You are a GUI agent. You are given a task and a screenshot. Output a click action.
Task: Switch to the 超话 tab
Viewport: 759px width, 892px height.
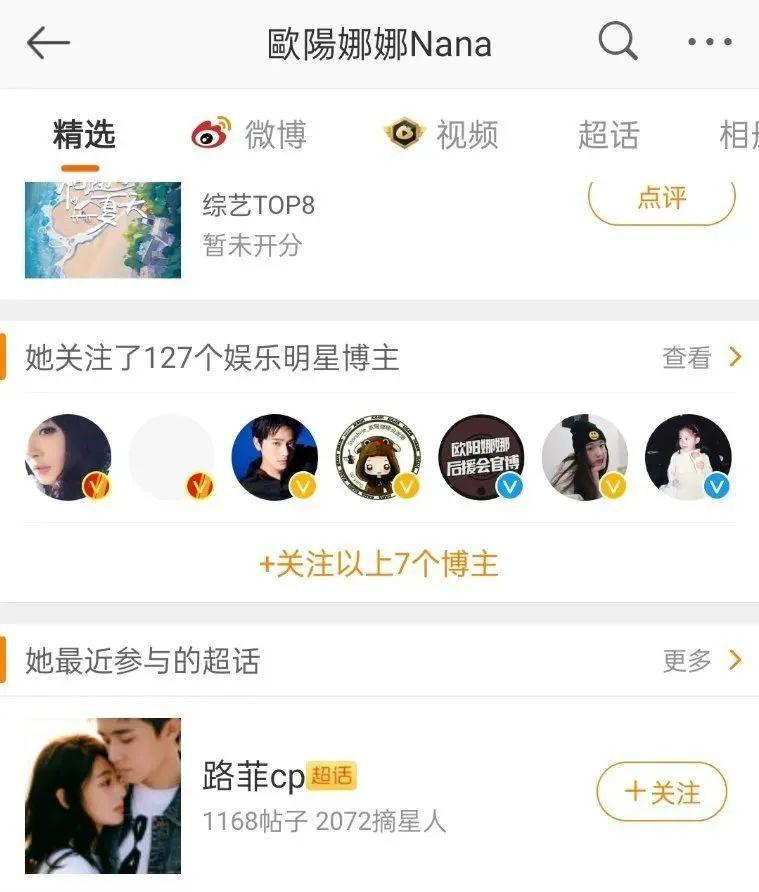tap(608, 134)
